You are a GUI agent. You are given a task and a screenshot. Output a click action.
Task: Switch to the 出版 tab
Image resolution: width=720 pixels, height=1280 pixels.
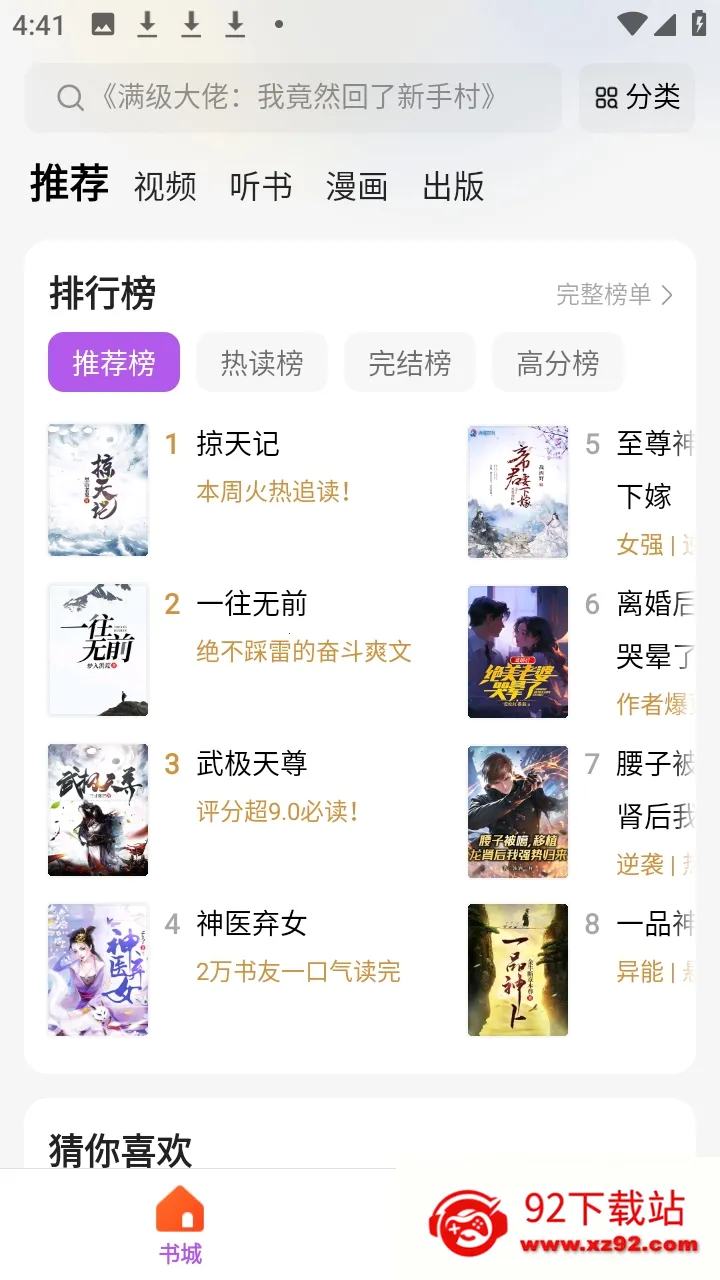[453, 186]
